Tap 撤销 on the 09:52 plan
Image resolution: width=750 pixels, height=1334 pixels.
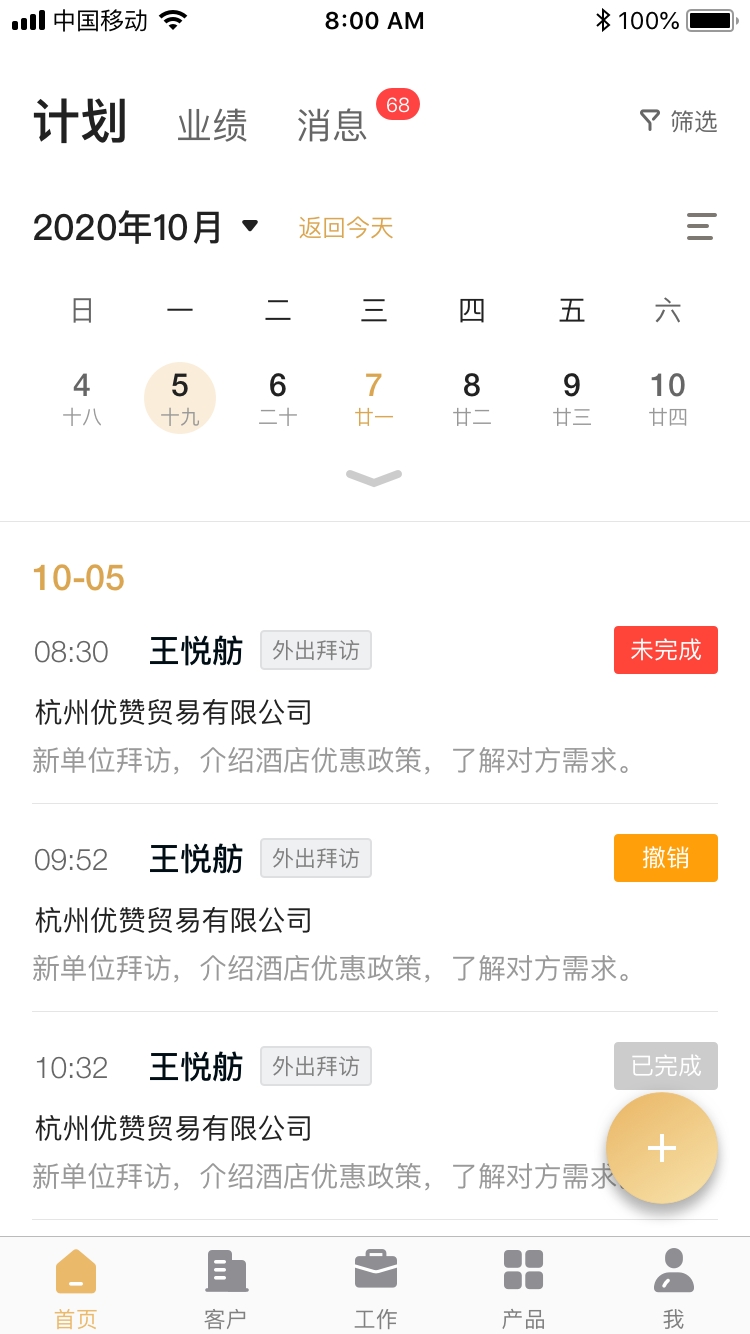666,858
